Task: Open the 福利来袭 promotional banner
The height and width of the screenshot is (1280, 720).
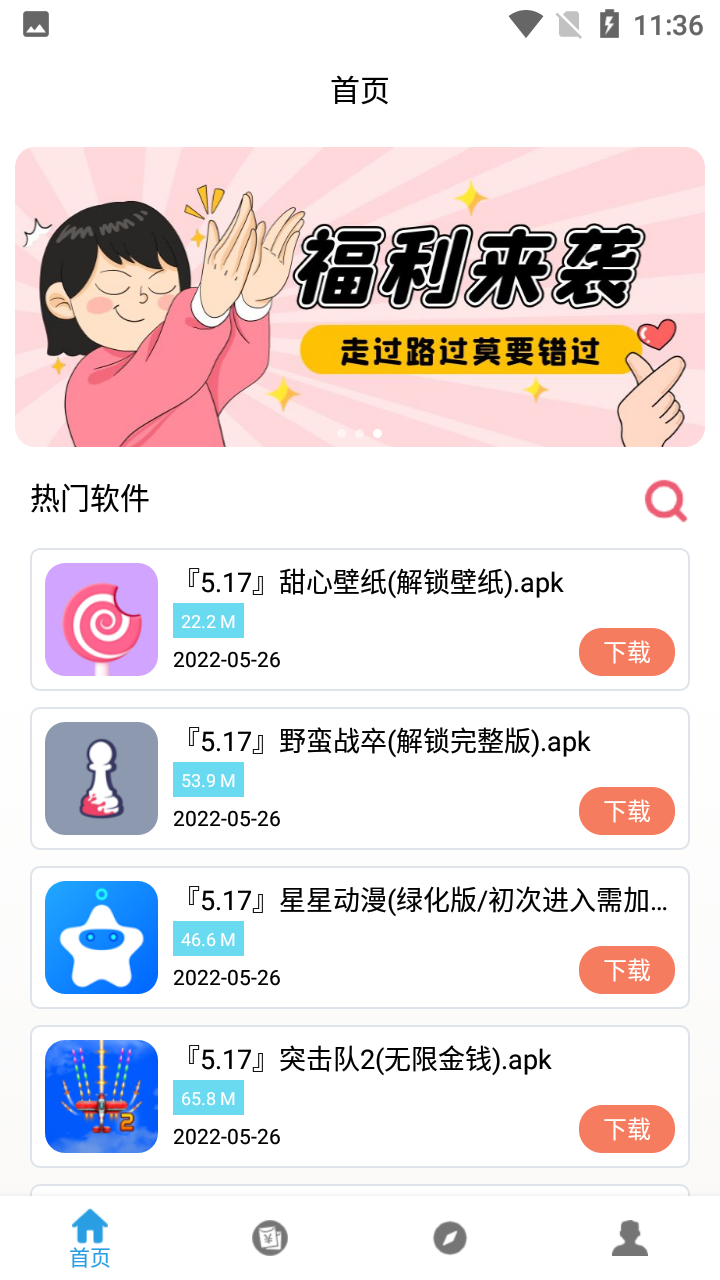Action: tap(360, 297)
